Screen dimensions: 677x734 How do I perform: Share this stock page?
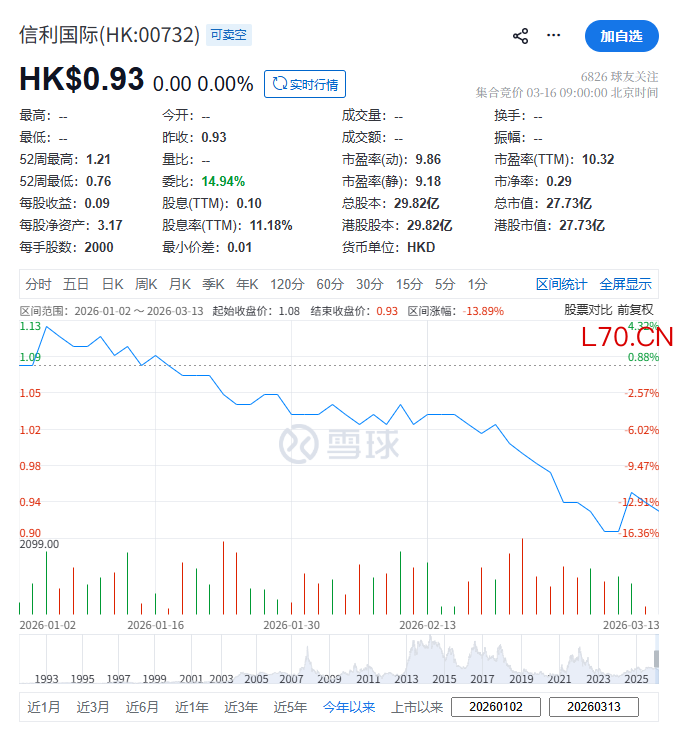pos(520,36)
